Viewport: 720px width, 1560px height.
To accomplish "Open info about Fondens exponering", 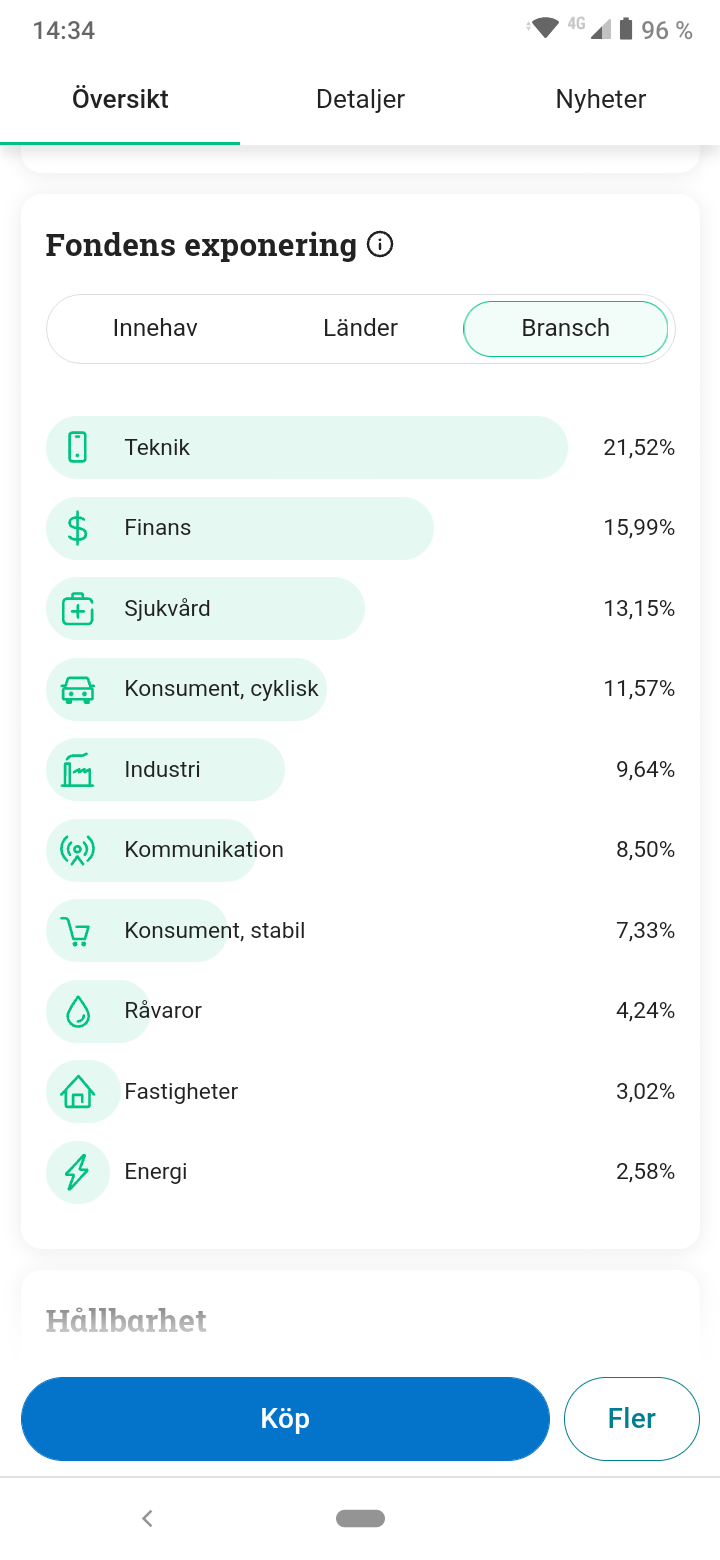I will [x=380, y=244].
